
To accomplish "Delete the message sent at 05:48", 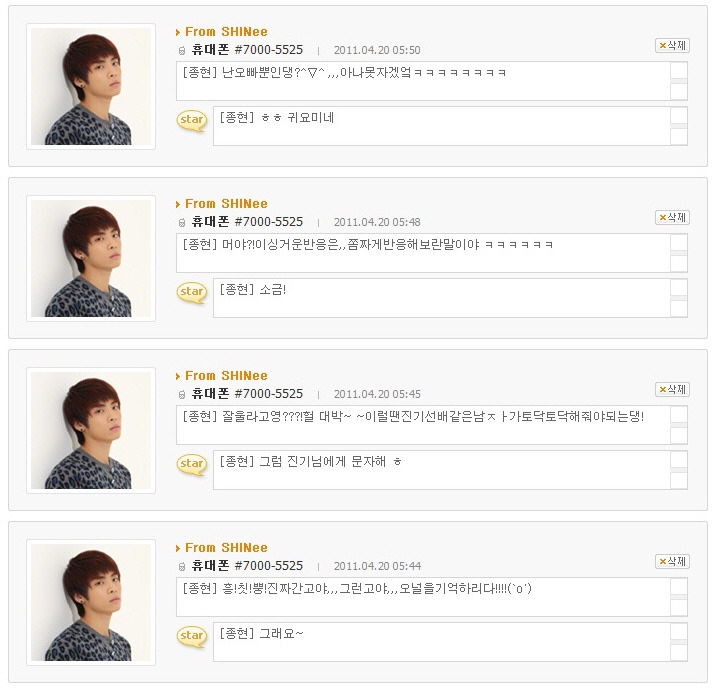I will coord(672,217).
